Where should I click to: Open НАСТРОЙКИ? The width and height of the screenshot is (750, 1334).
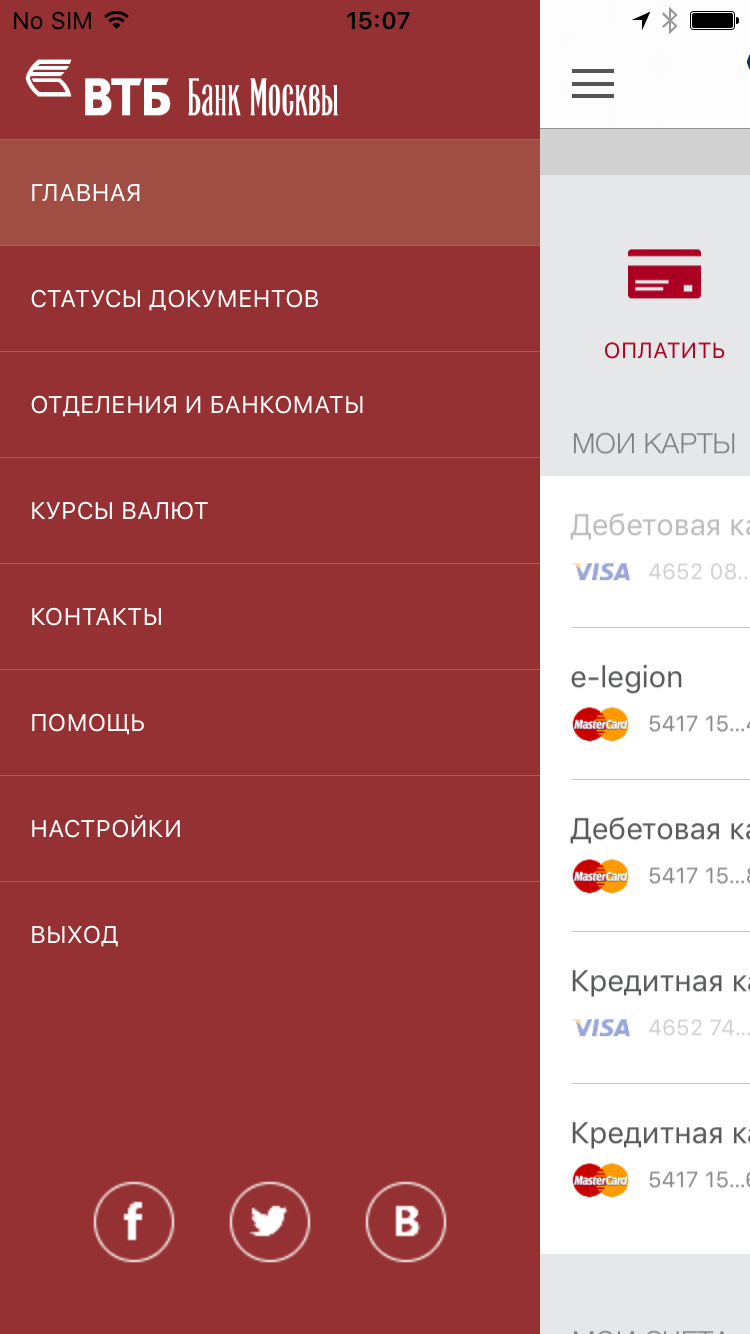[x=270, y=829]
